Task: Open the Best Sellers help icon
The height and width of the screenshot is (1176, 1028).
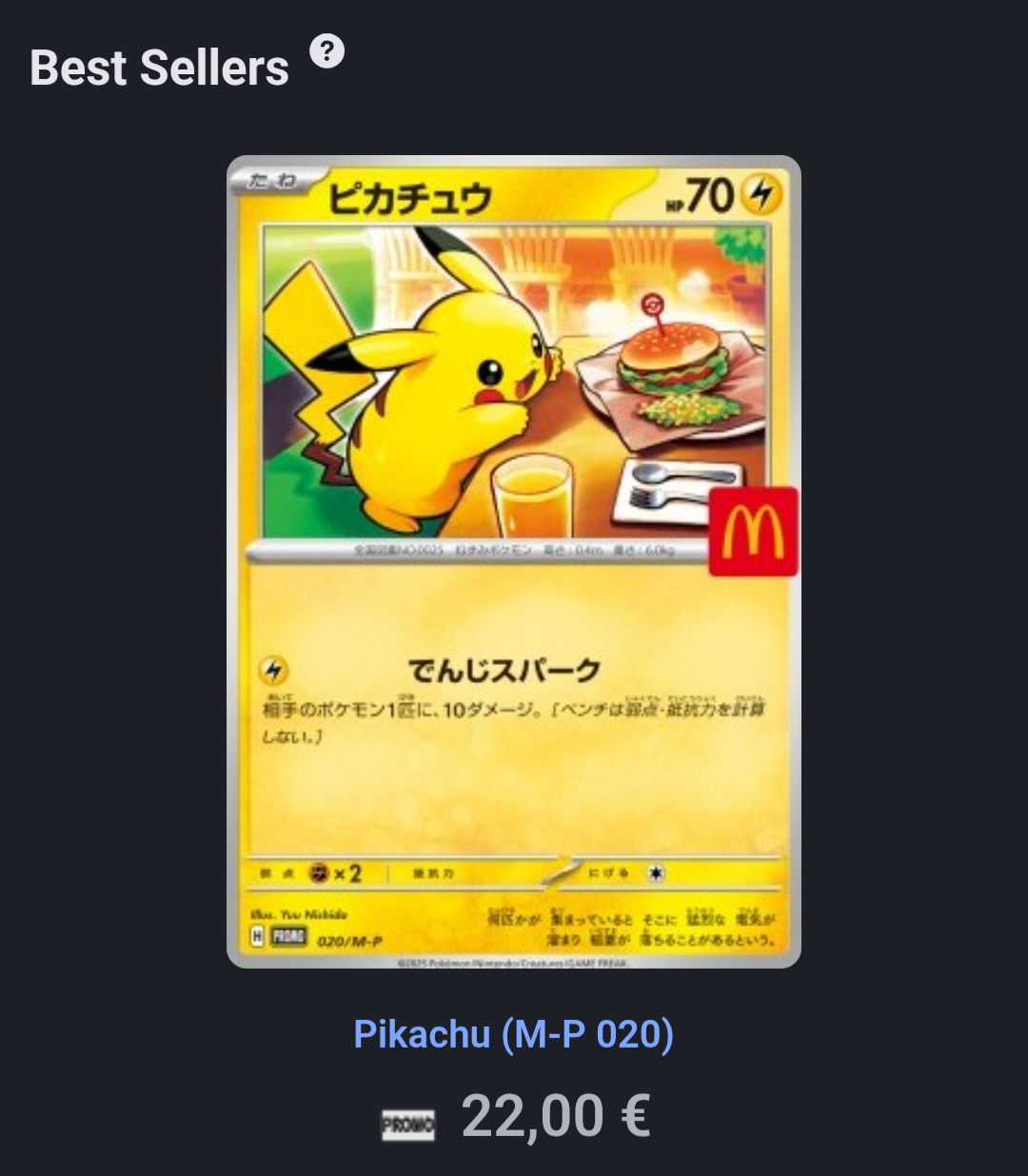Action: 327,51
